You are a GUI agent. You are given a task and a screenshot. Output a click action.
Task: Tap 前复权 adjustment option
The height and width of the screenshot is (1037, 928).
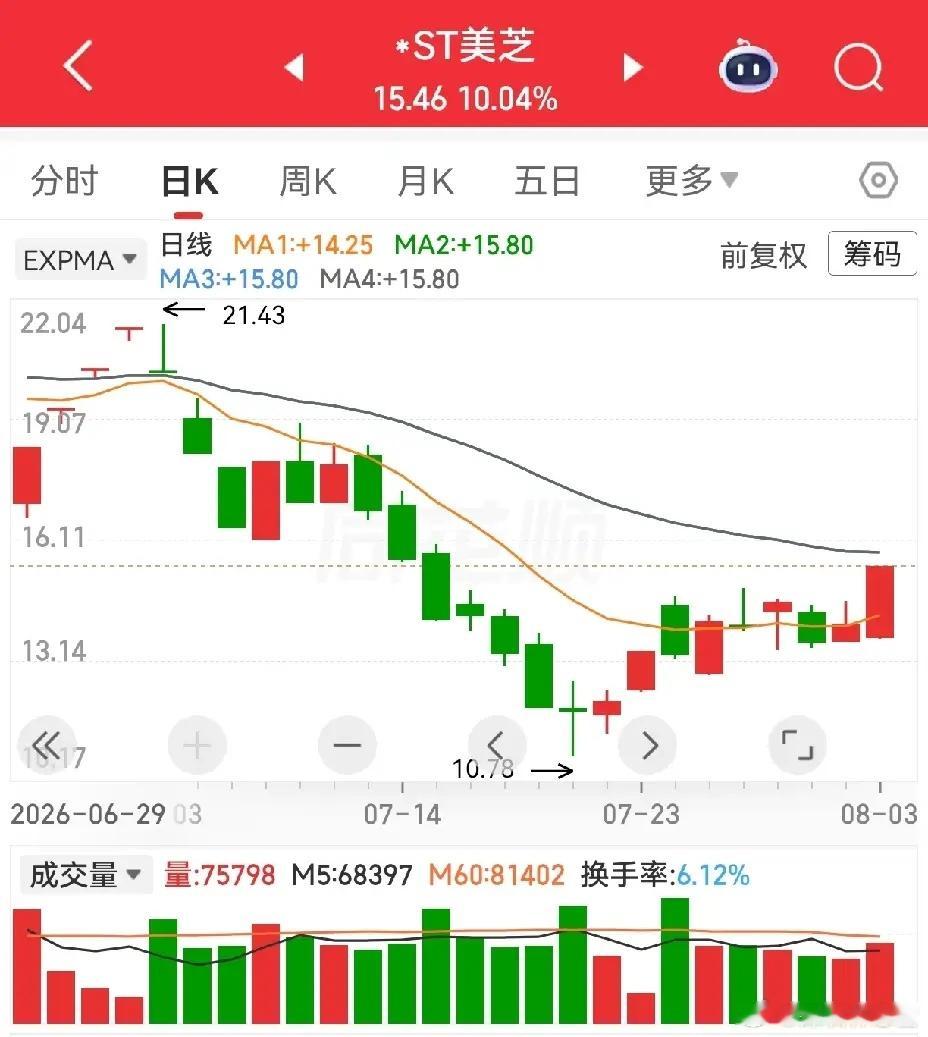coord(763,255)
